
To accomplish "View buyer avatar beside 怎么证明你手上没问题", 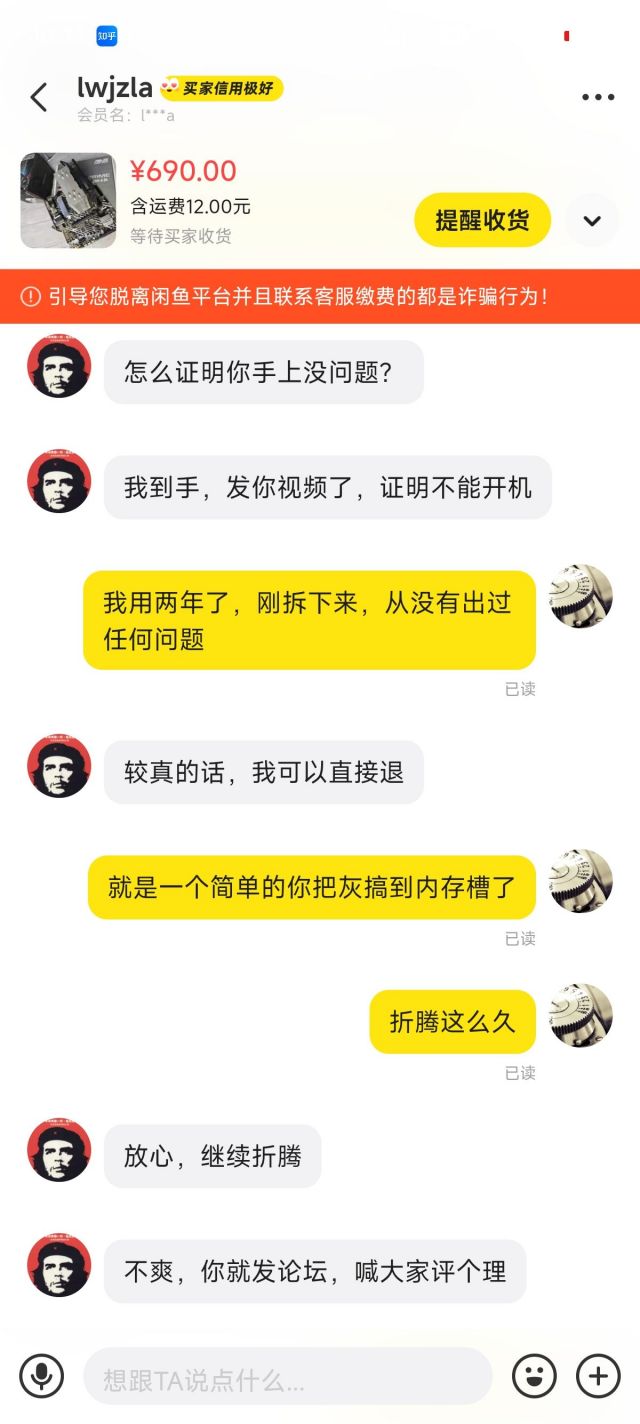I will pos(59,366).
